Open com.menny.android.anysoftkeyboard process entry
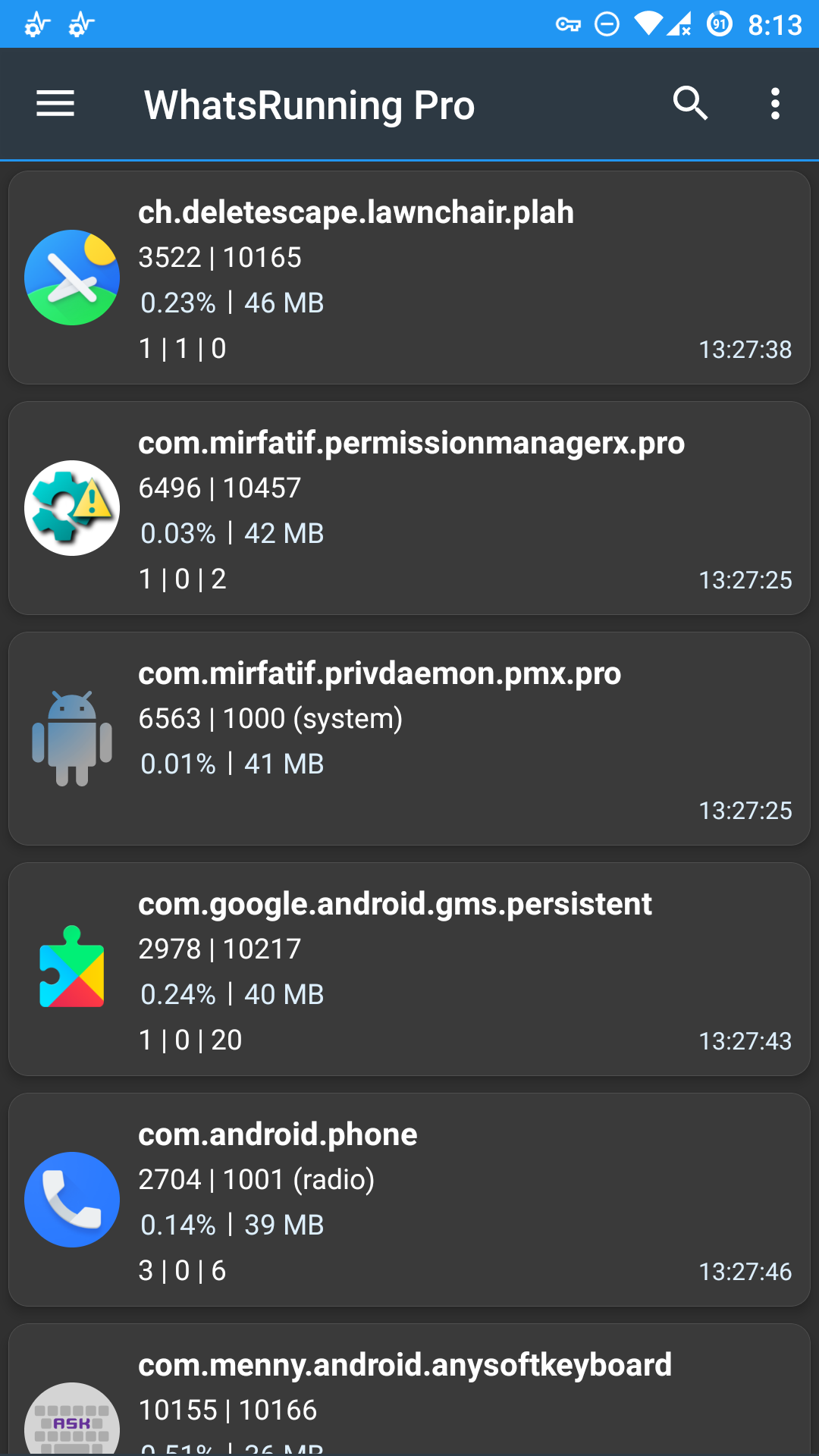The image size is (819, 1456). [x=409, y=1389]
